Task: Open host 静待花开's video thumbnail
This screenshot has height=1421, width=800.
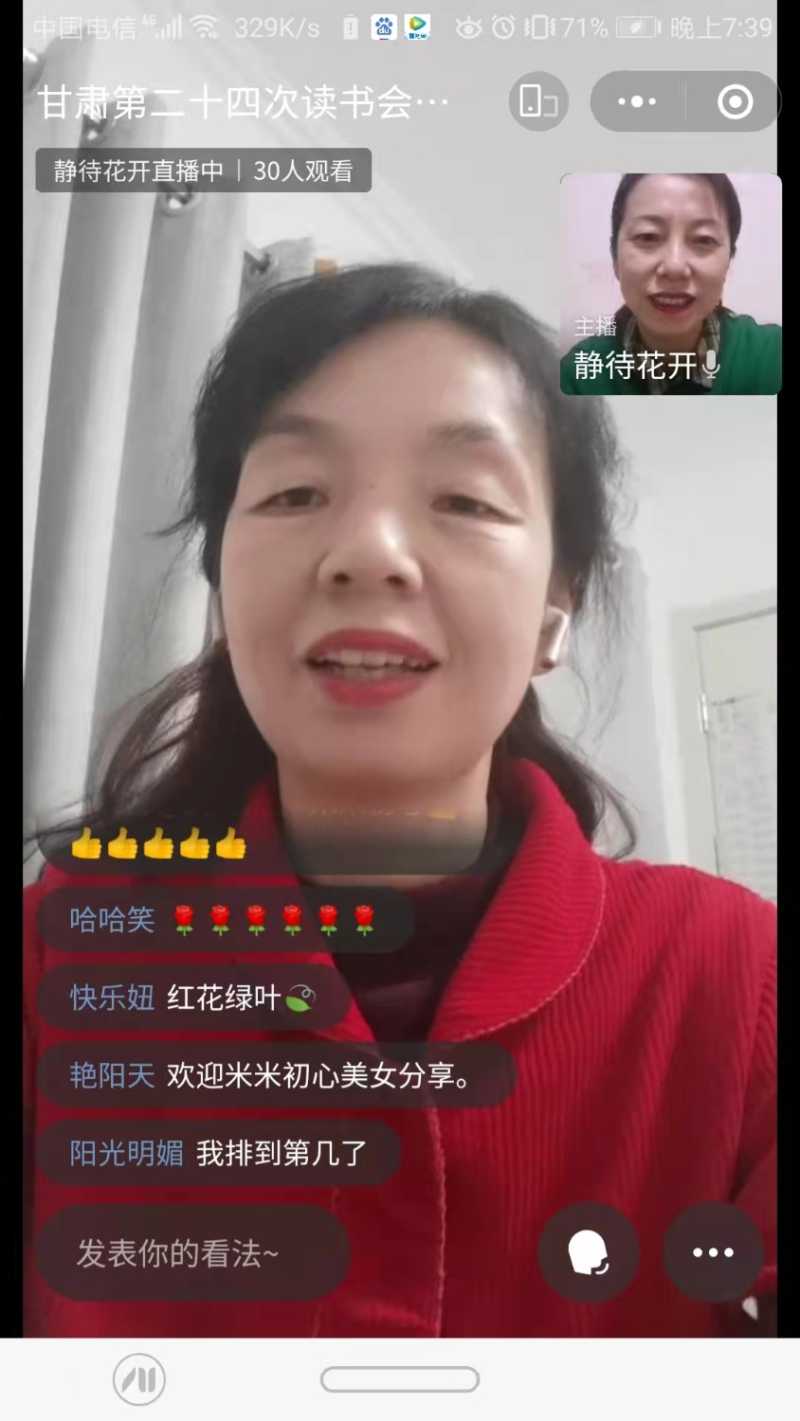Action: (x=670, y=284)
